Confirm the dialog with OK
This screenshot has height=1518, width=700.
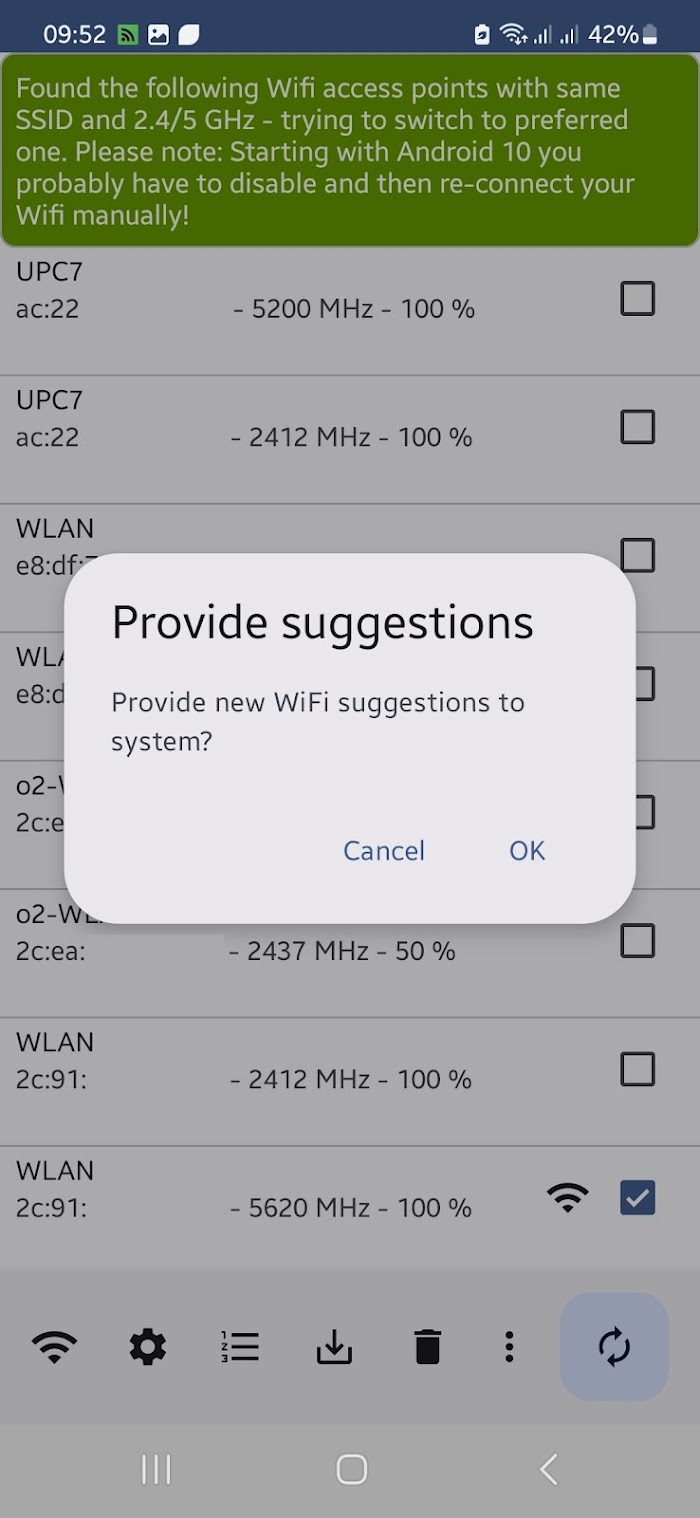(526, 850)
